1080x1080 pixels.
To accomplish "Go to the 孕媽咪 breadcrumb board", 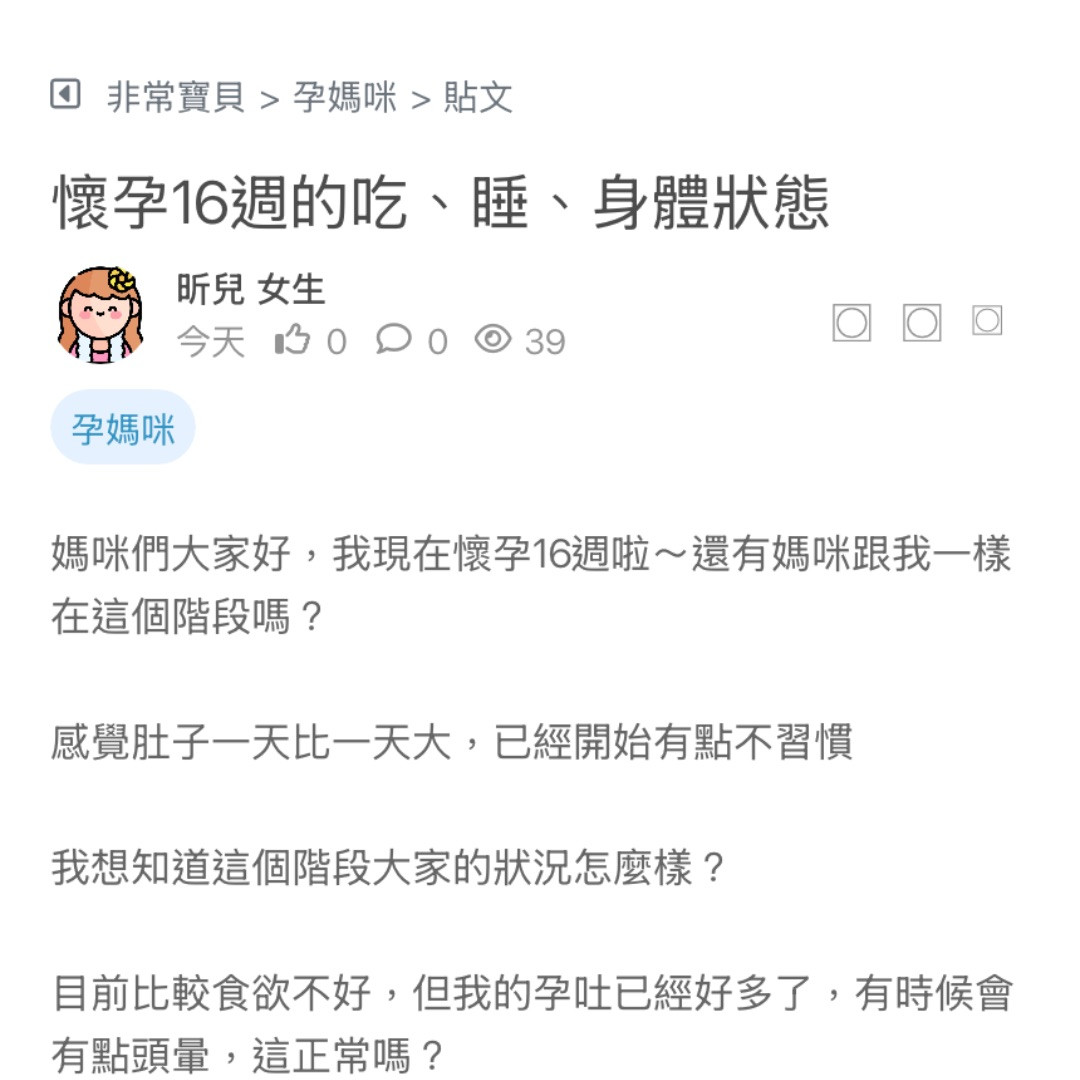I will pos(345,97).
